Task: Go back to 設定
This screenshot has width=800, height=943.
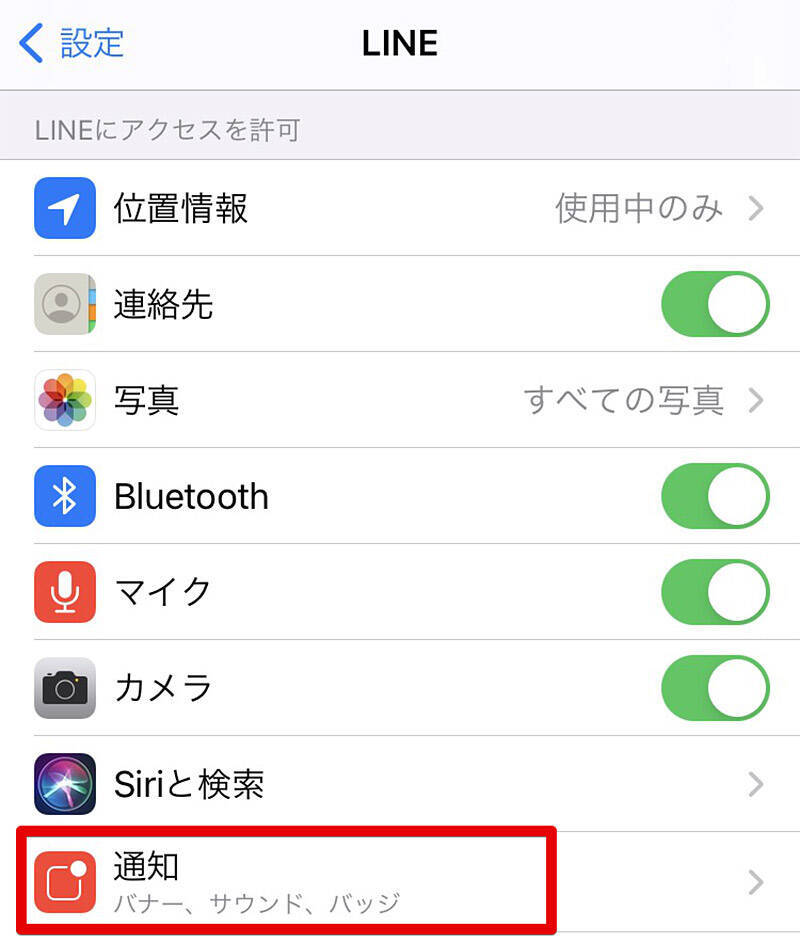Action: click(x=72, y=44)
